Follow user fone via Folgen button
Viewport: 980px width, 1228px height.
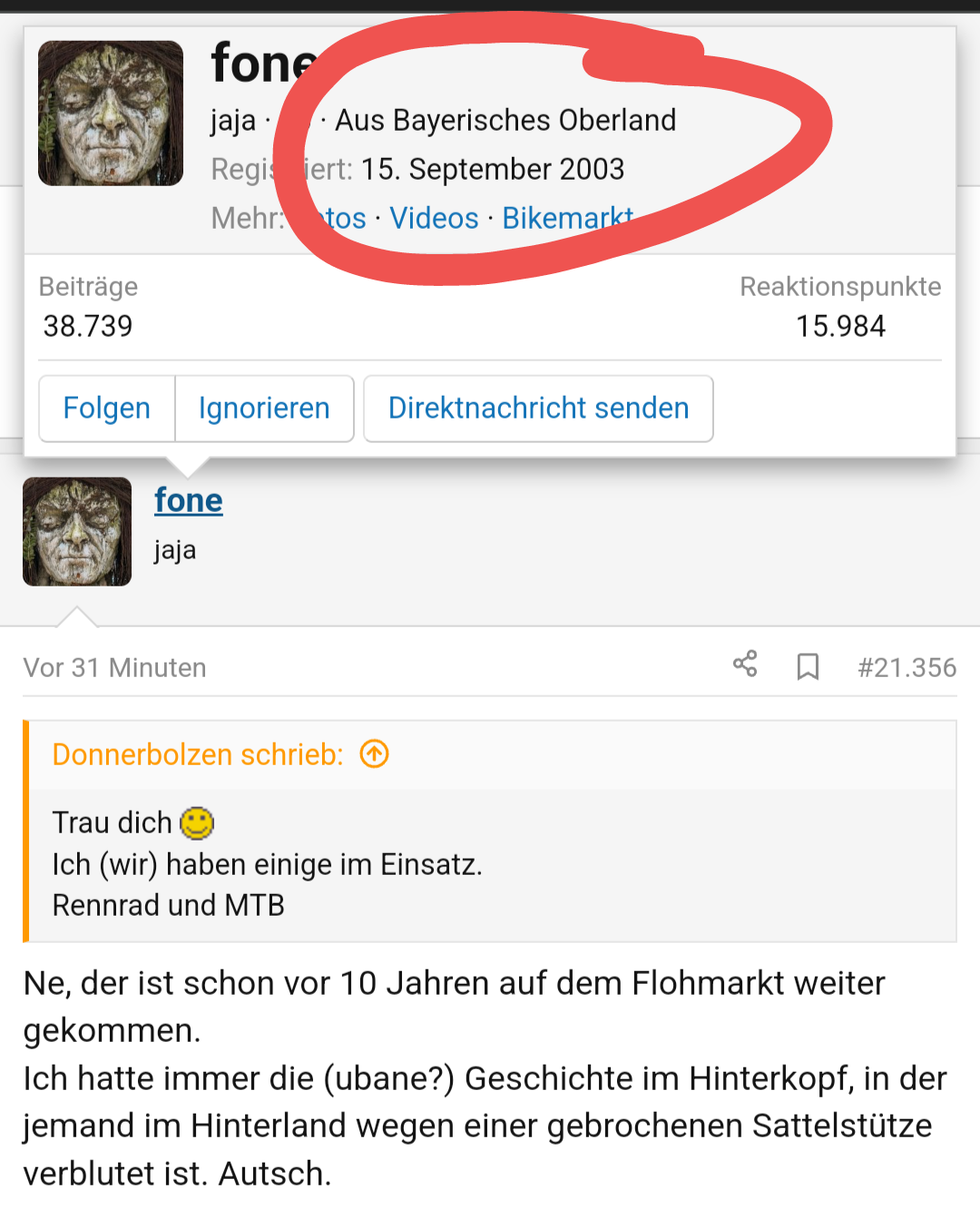pos(107,408)
